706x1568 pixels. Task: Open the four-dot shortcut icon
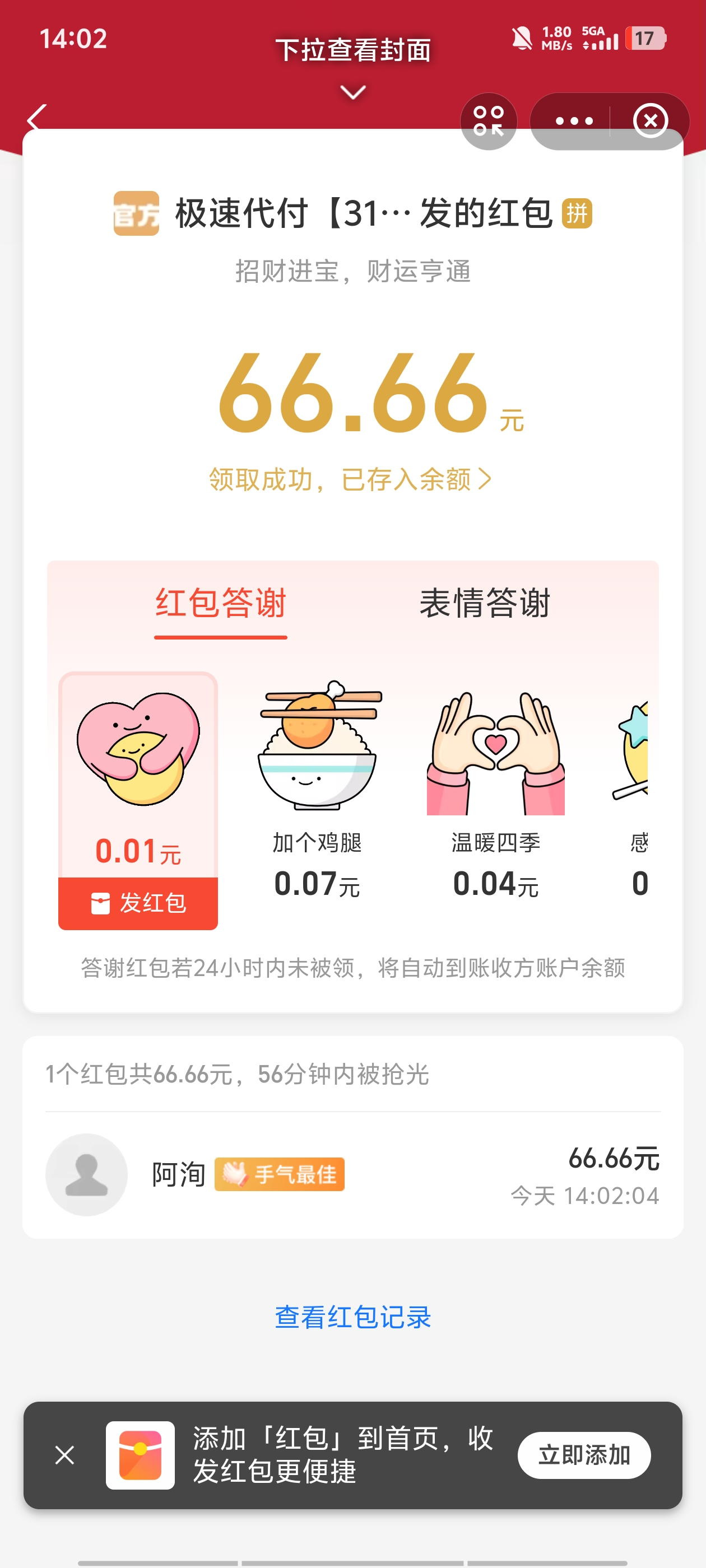(x=489, y=121)
